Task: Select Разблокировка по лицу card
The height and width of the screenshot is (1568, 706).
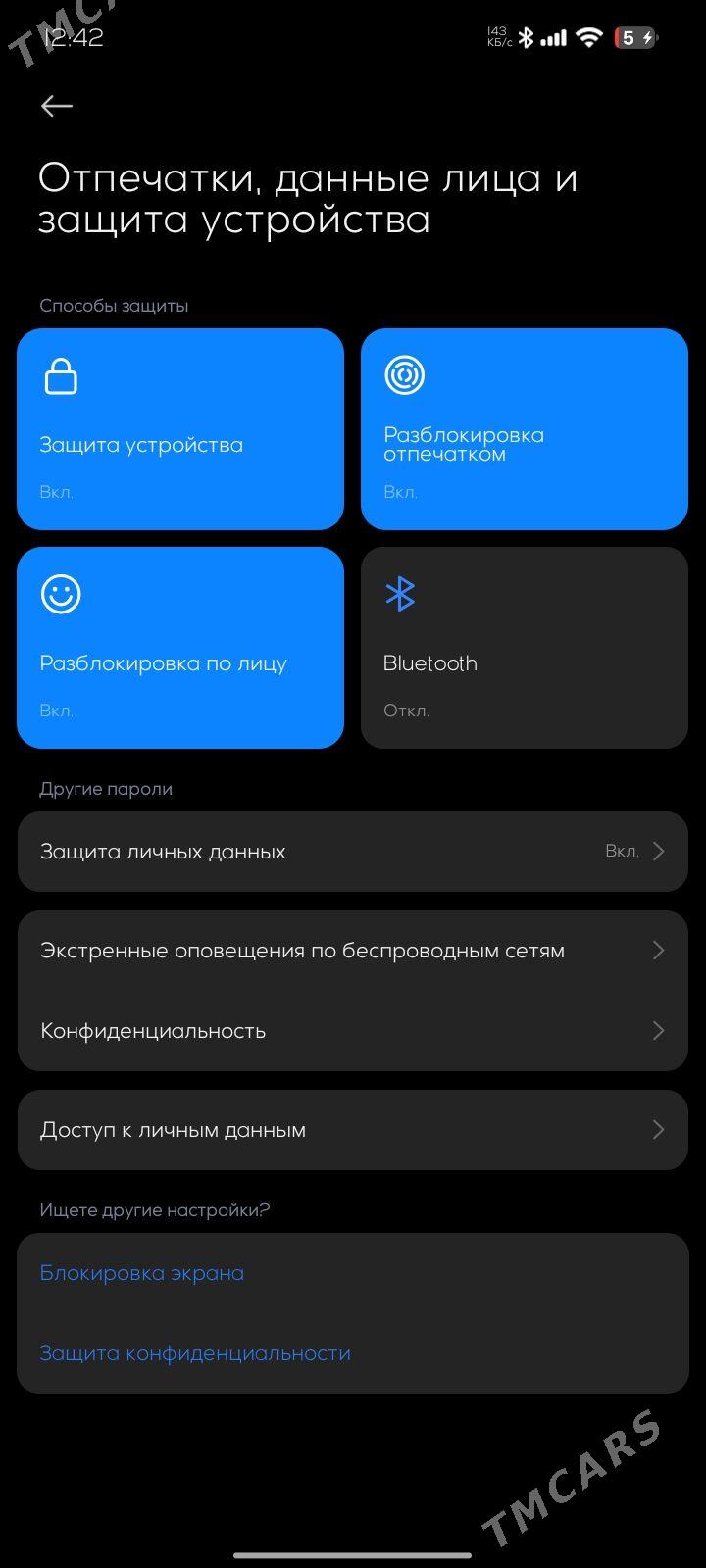Action: tap(180, 647)
